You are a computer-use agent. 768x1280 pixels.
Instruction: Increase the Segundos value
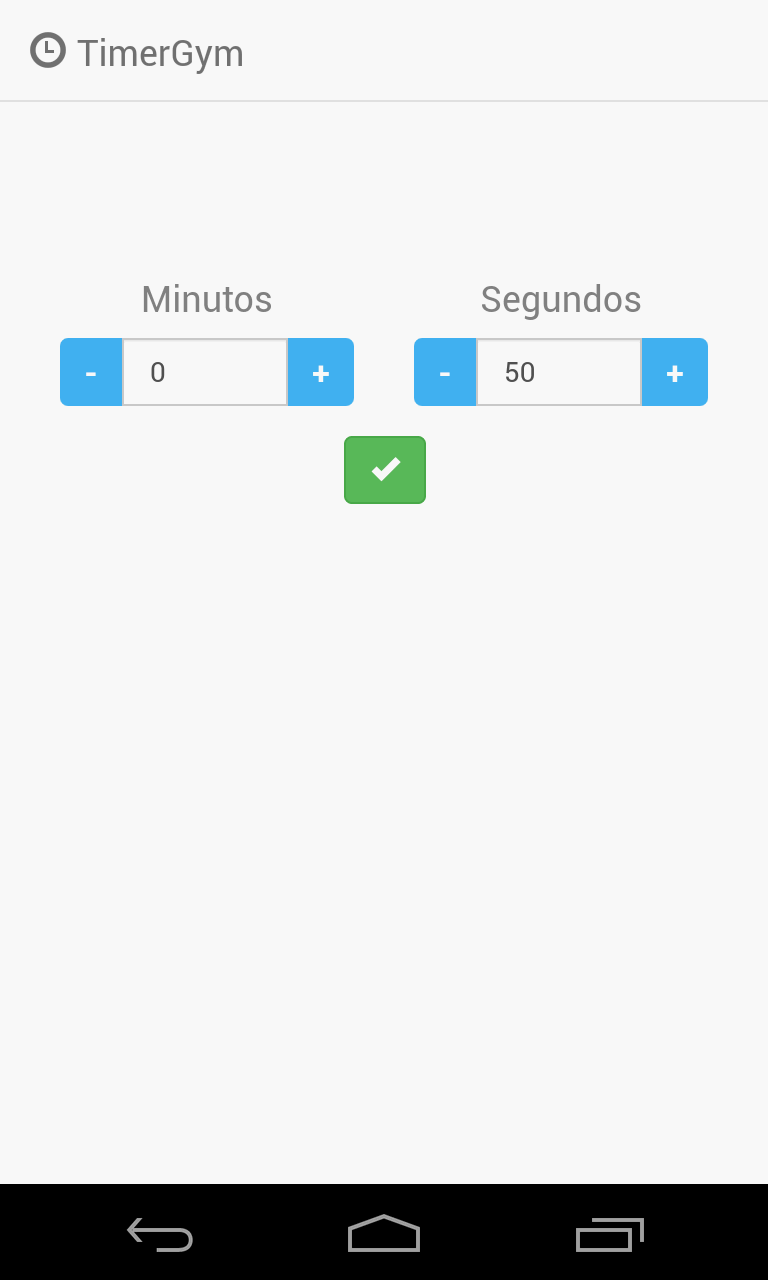click(x=674, y=372)
